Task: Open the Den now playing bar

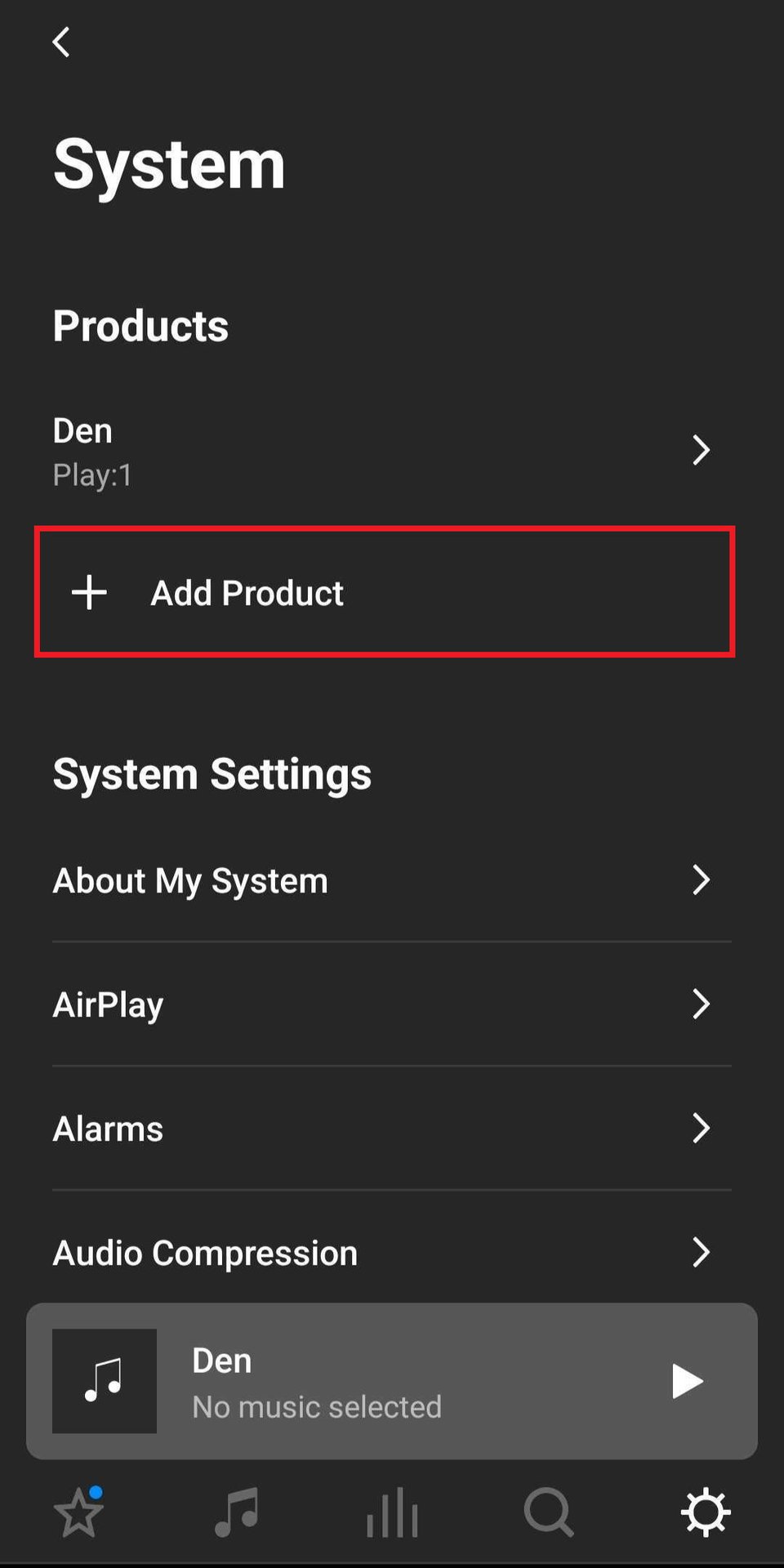Action: [x=367, y=1381]
